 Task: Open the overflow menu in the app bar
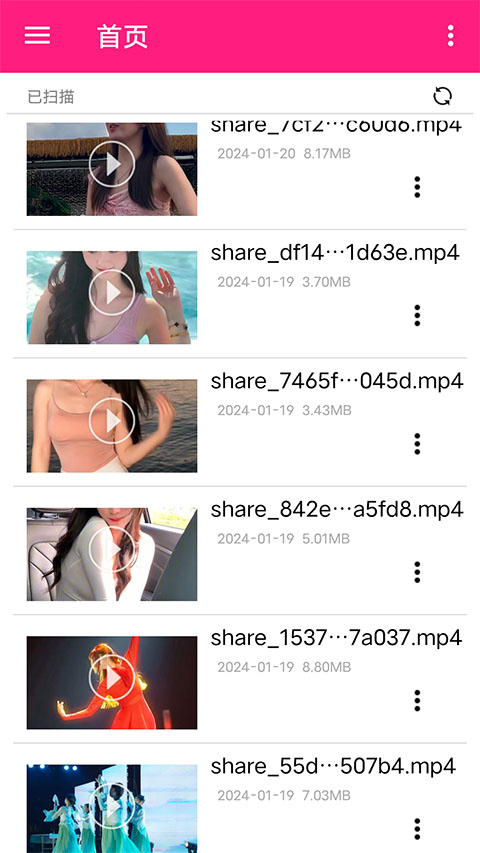pos(451,36)
